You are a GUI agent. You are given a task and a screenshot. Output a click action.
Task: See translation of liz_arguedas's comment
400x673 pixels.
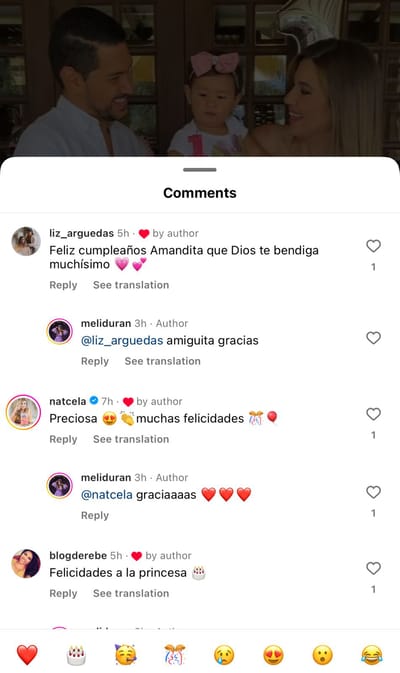(131, 285)
